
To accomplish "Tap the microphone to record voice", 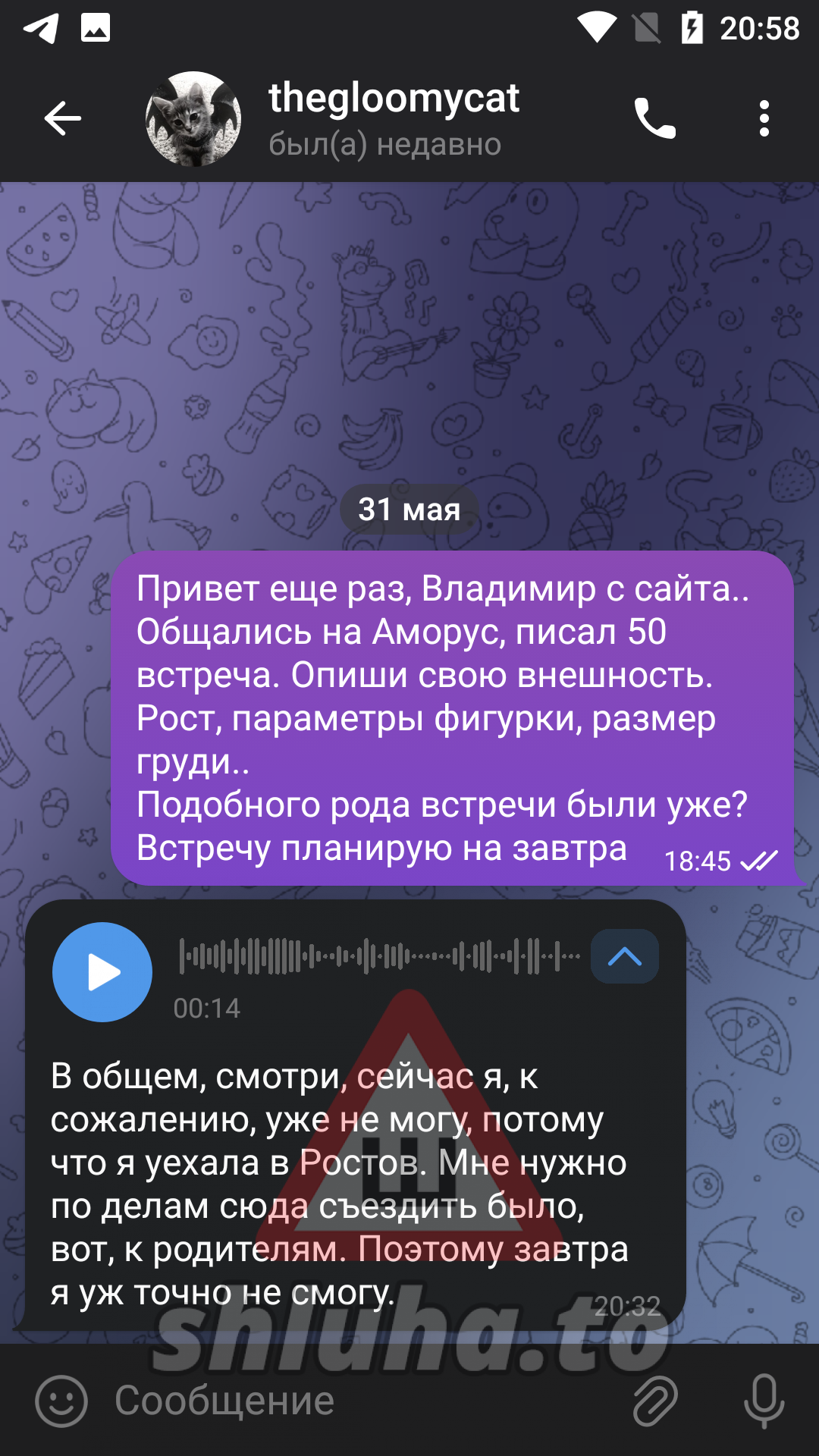I will pos(763,1401).
